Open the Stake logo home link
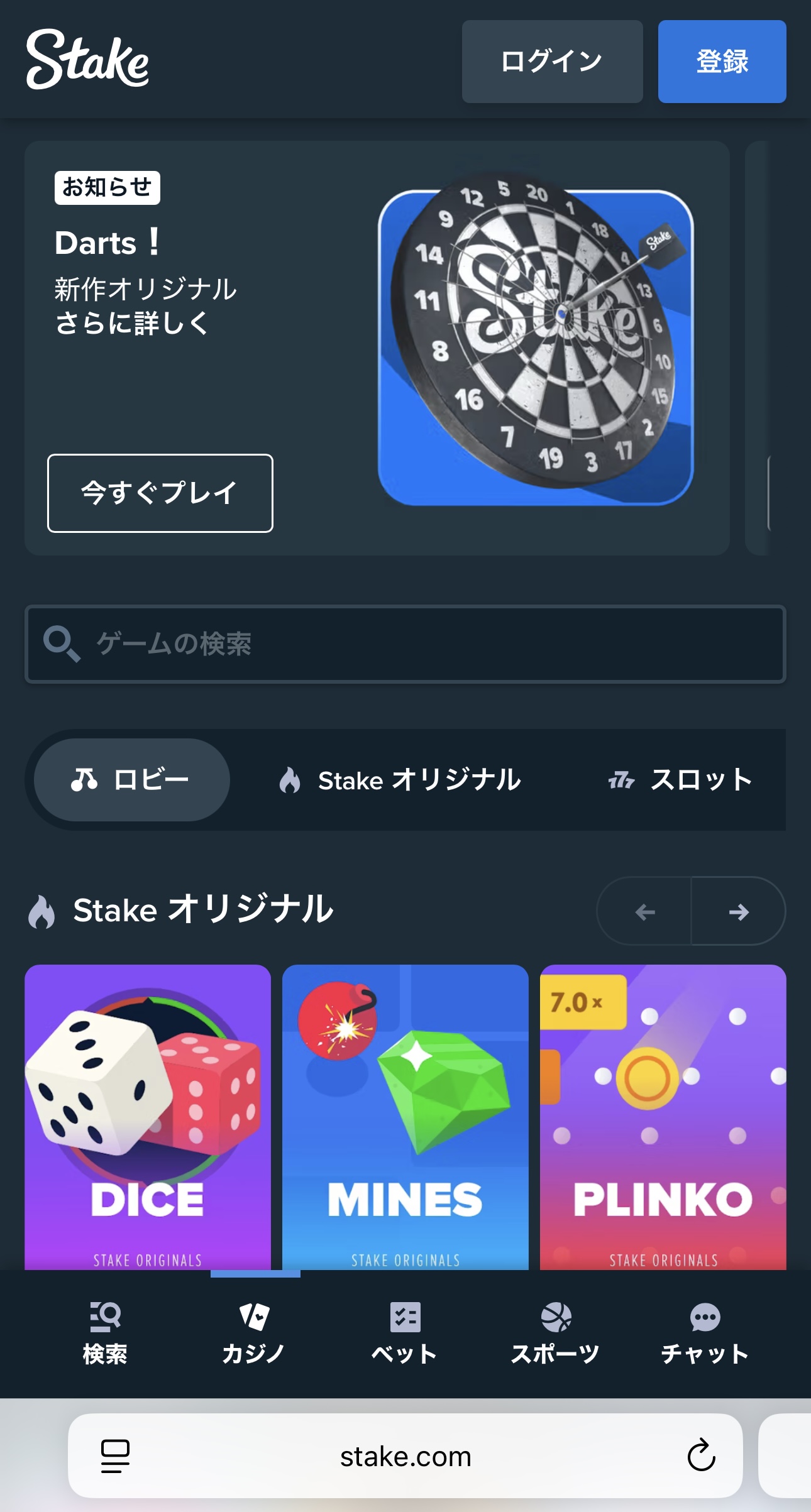Viewport: 811px width, 1512px height. point(87,60)
